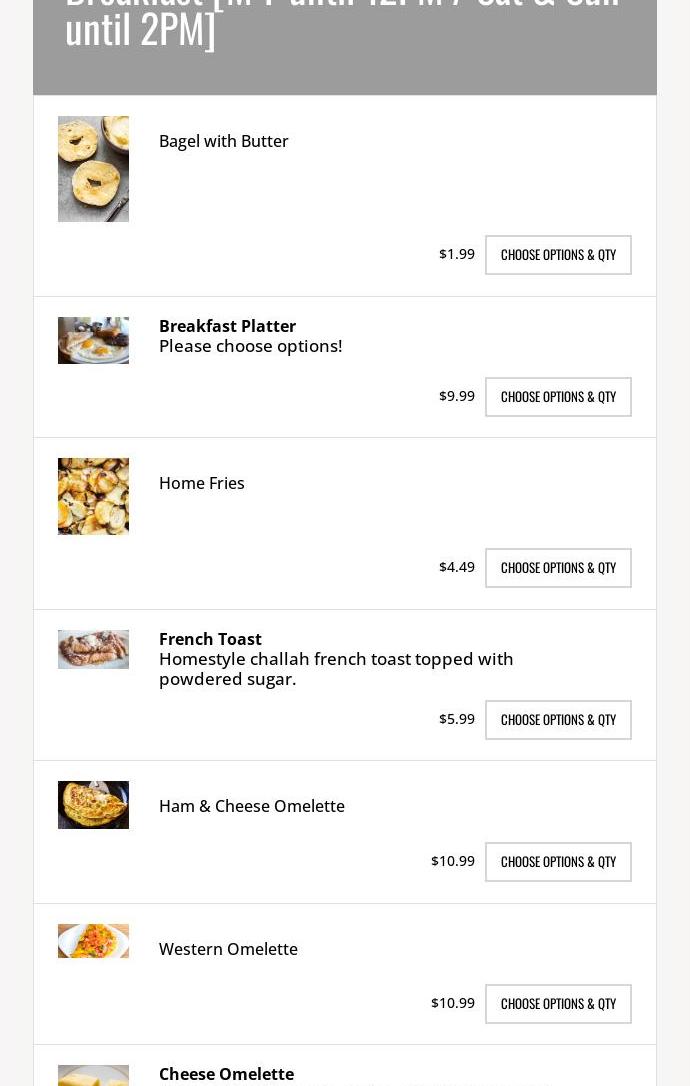View the Western Omelette image
This screenshot has width=690, height=1086.
93,941
